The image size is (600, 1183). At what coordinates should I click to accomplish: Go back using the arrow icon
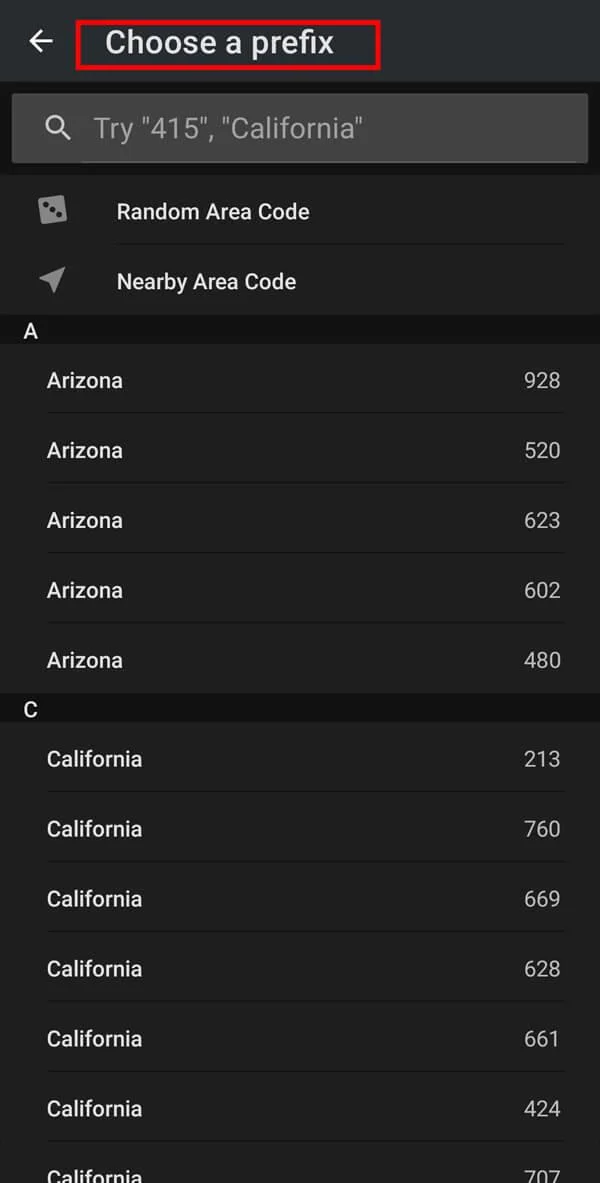click(x=41, y=41)
